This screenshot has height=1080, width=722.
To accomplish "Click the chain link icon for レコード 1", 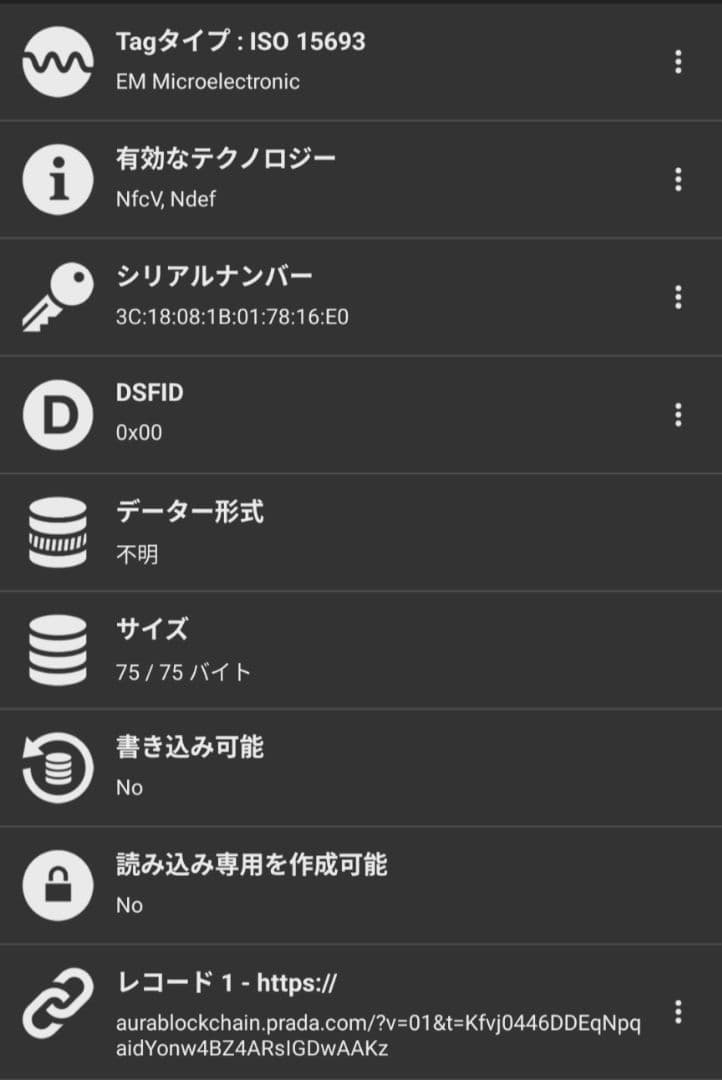I will coord(57,1002).
